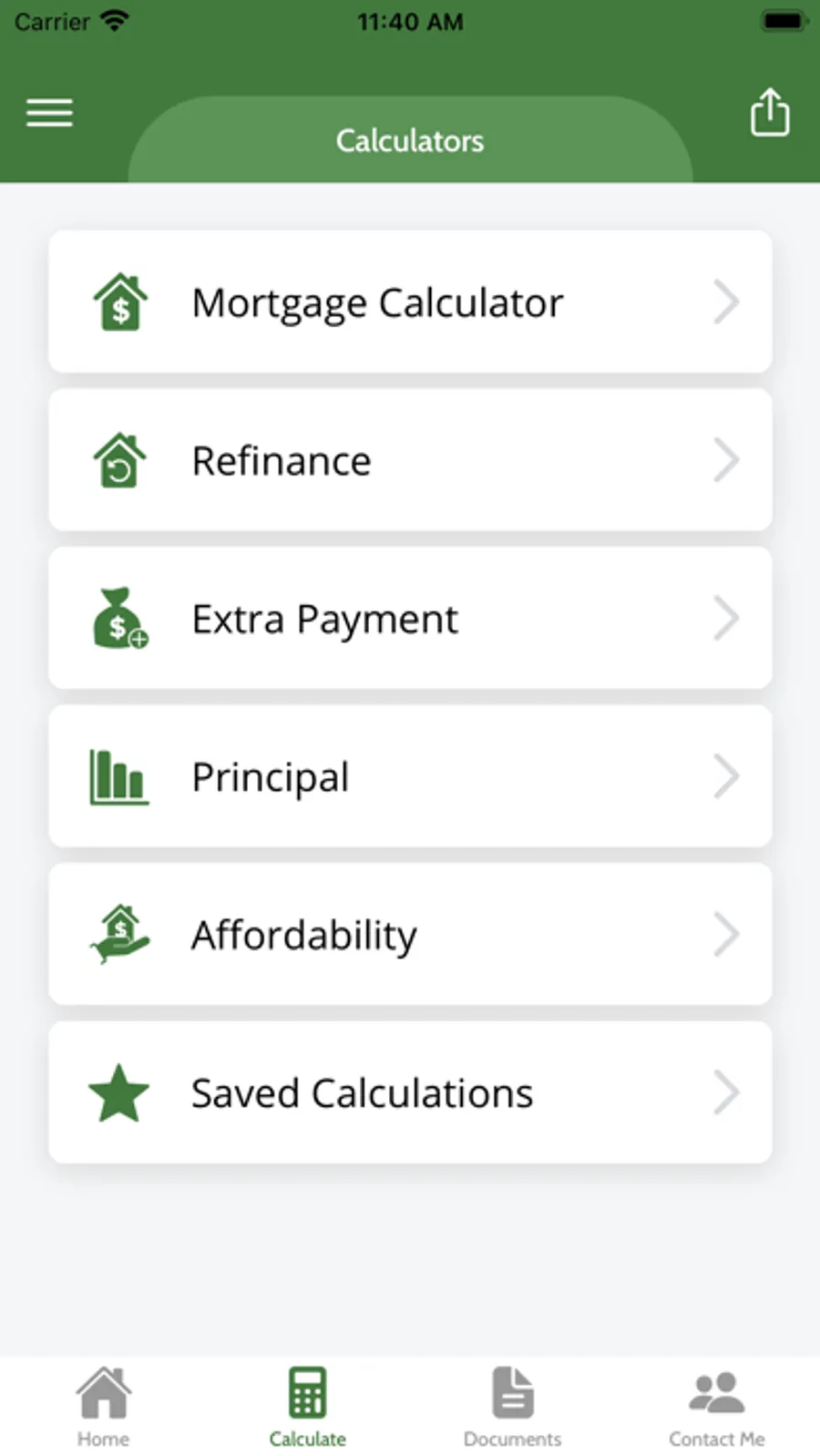Tap the share icon in header
820x1456 pixels.
769,113
